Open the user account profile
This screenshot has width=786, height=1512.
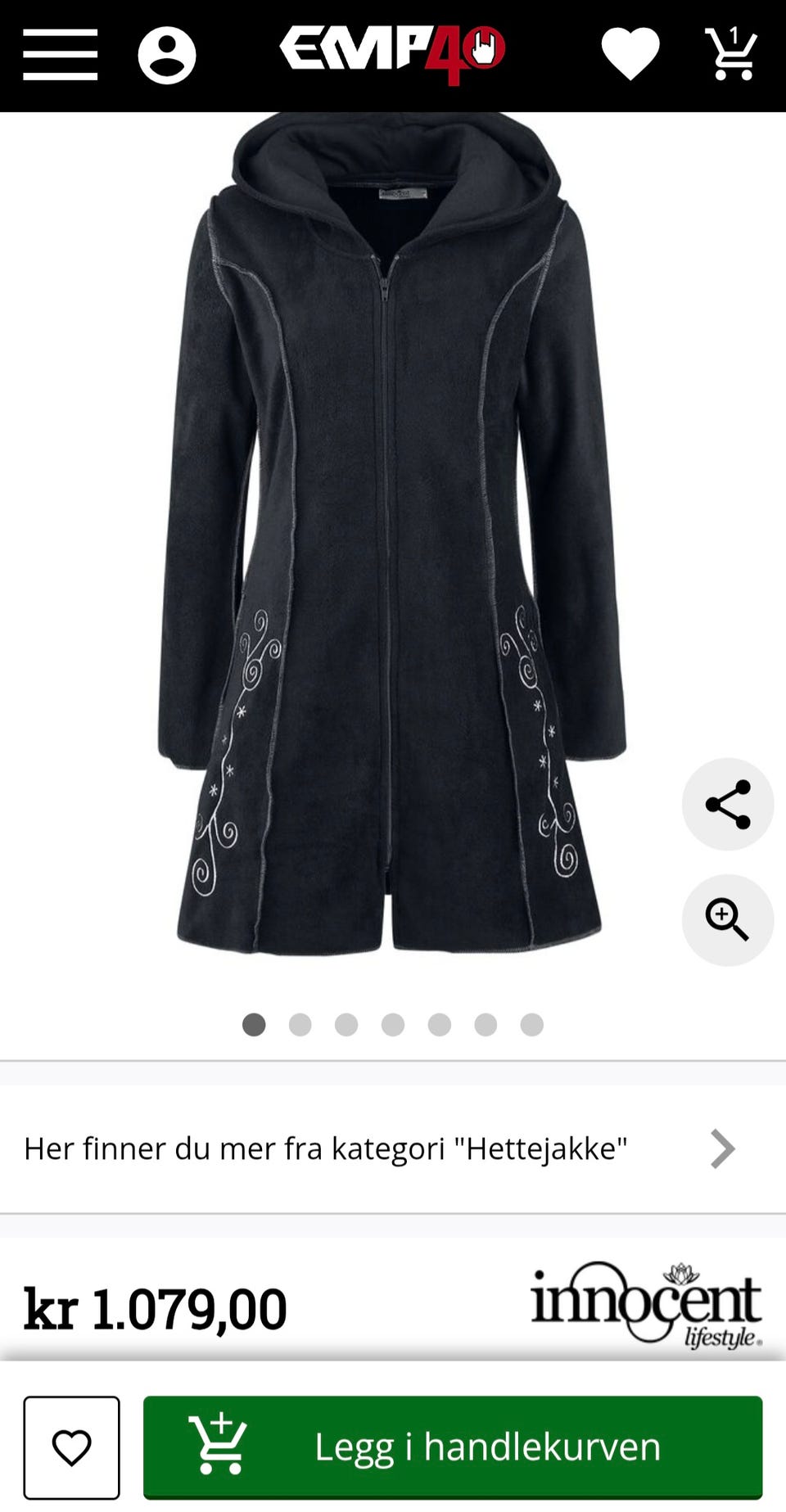tap(167, 56)
